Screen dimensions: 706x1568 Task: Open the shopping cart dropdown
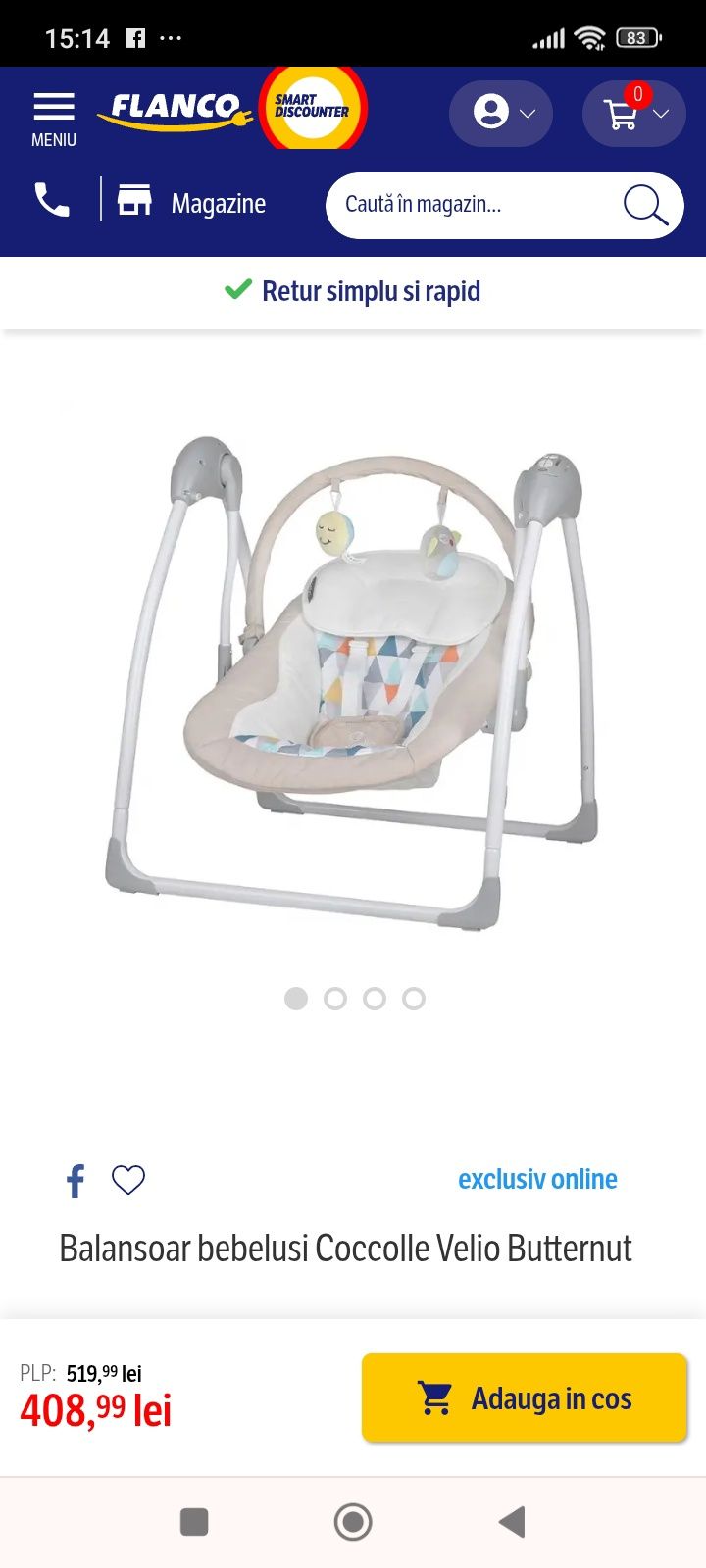pos(633,114)
